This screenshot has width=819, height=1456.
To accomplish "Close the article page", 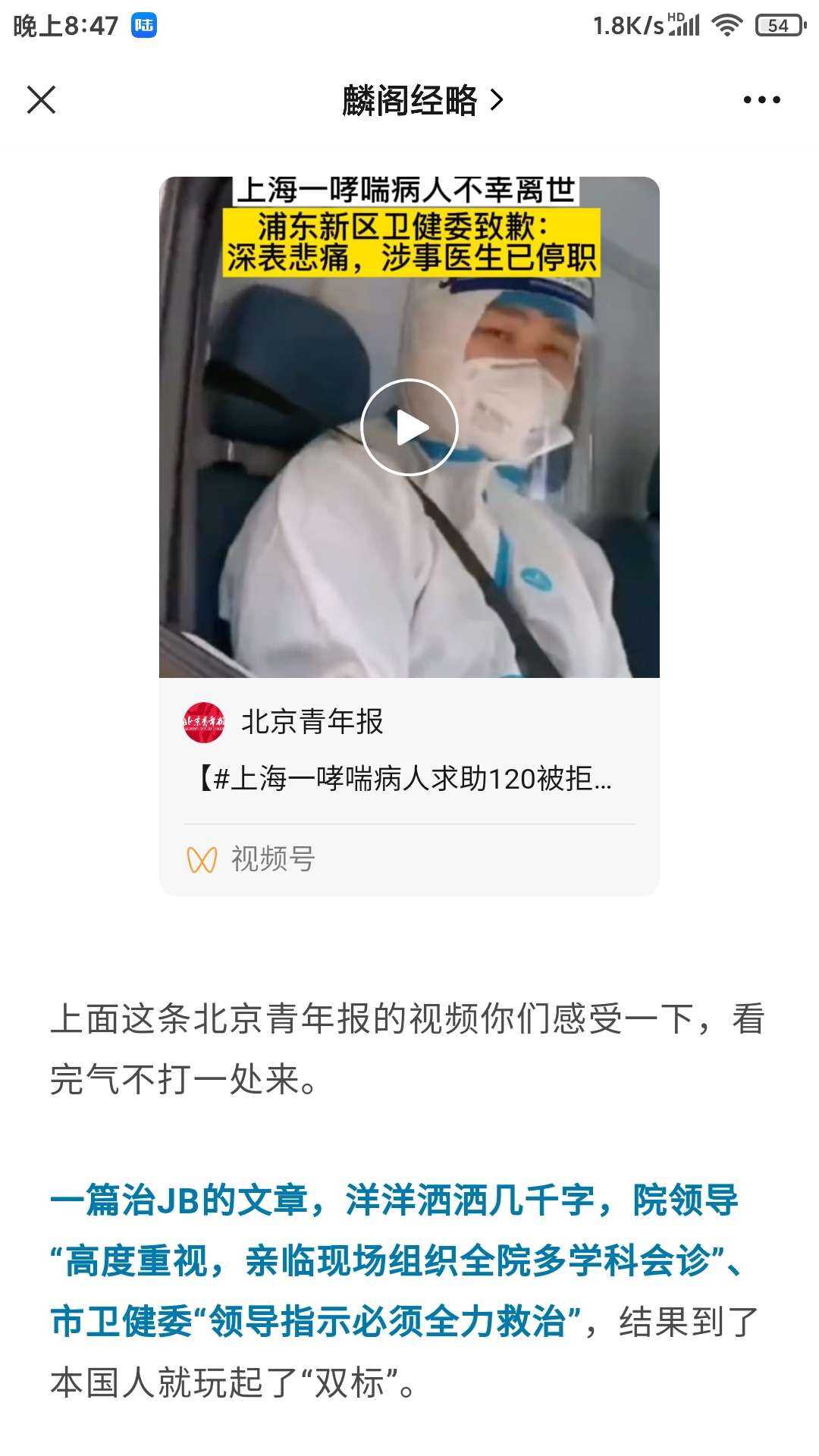I will click(x=41, y=99).
